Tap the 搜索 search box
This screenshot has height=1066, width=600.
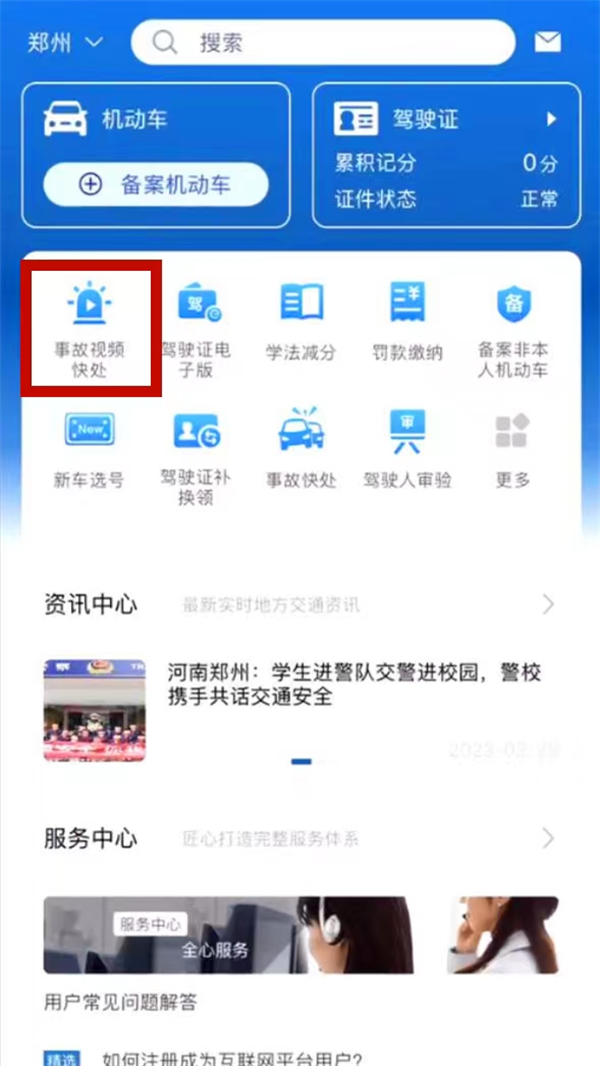(x=323, y=43)
